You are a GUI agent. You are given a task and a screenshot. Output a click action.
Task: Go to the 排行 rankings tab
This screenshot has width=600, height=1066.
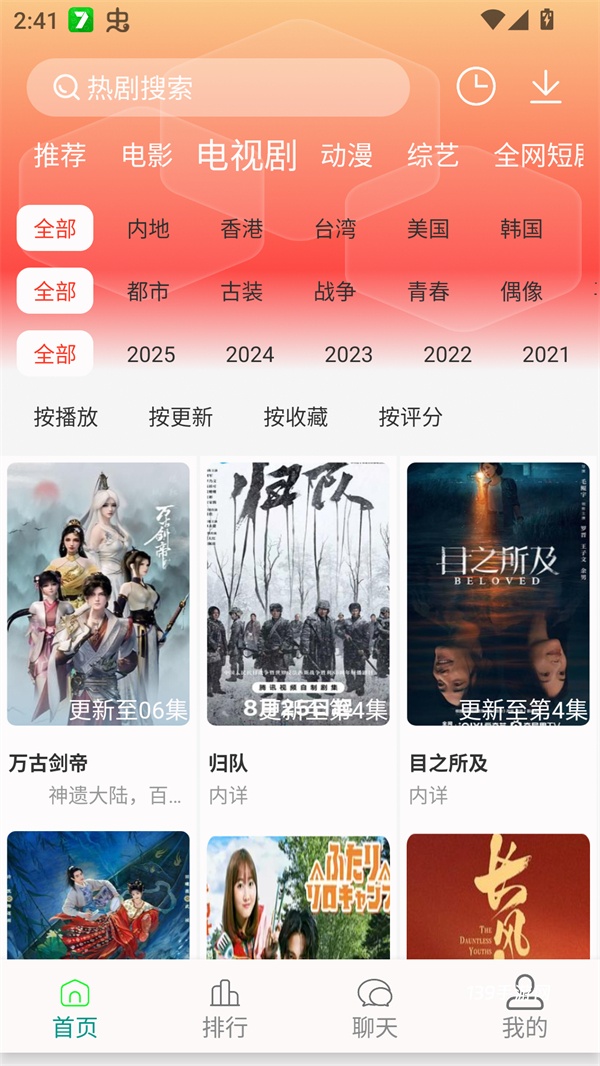point(225,1008)
